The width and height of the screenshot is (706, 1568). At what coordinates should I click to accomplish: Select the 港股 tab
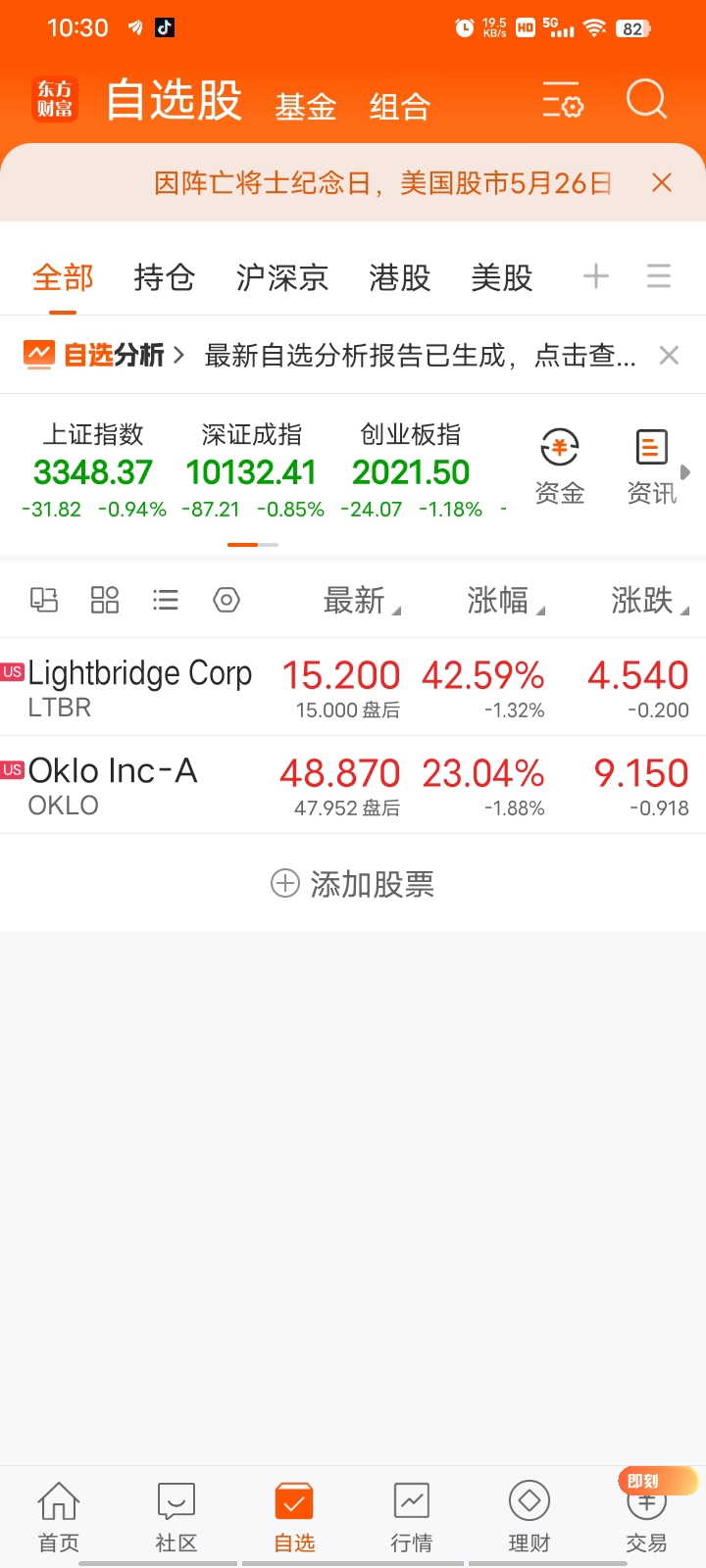click(x=400, y=277)
